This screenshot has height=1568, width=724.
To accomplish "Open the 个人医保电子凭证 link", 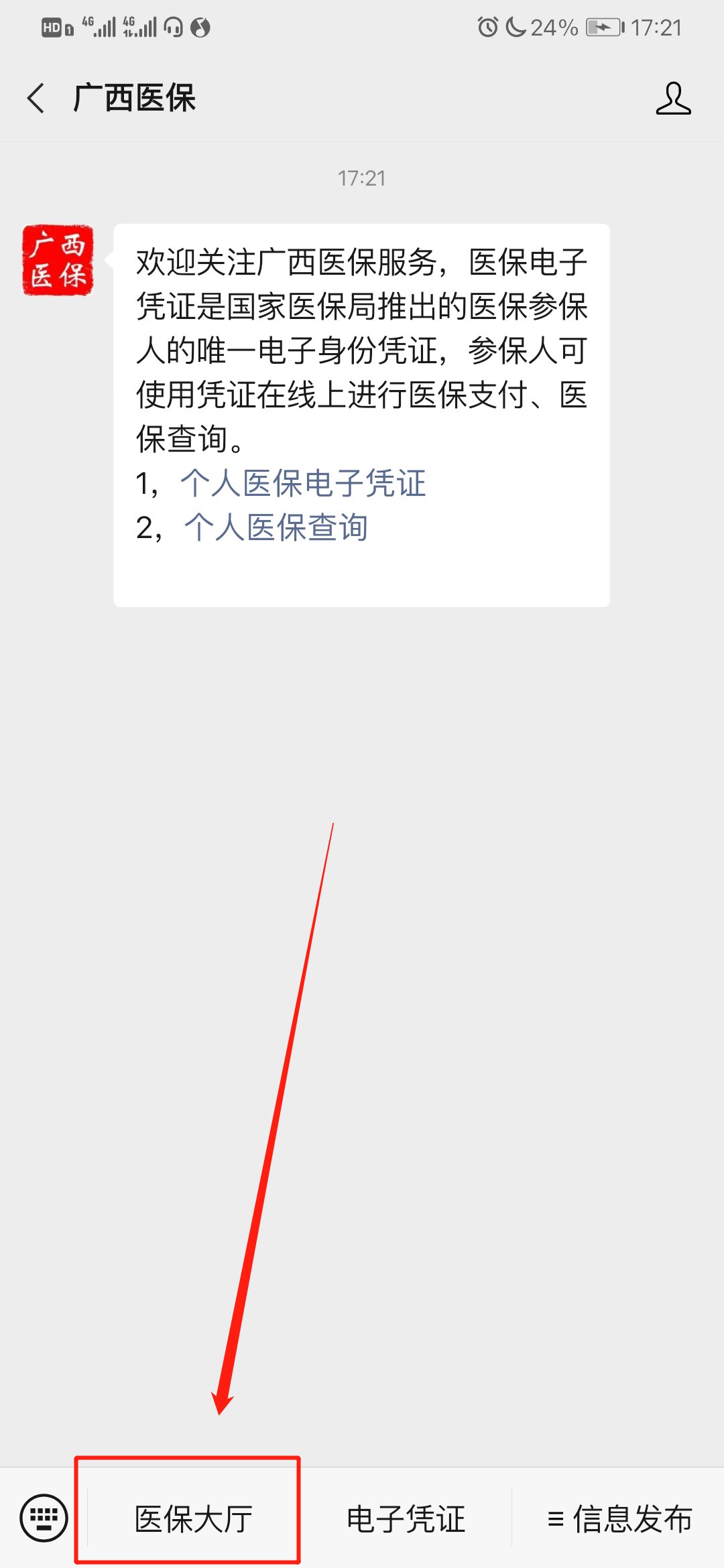I will point(303,483).
